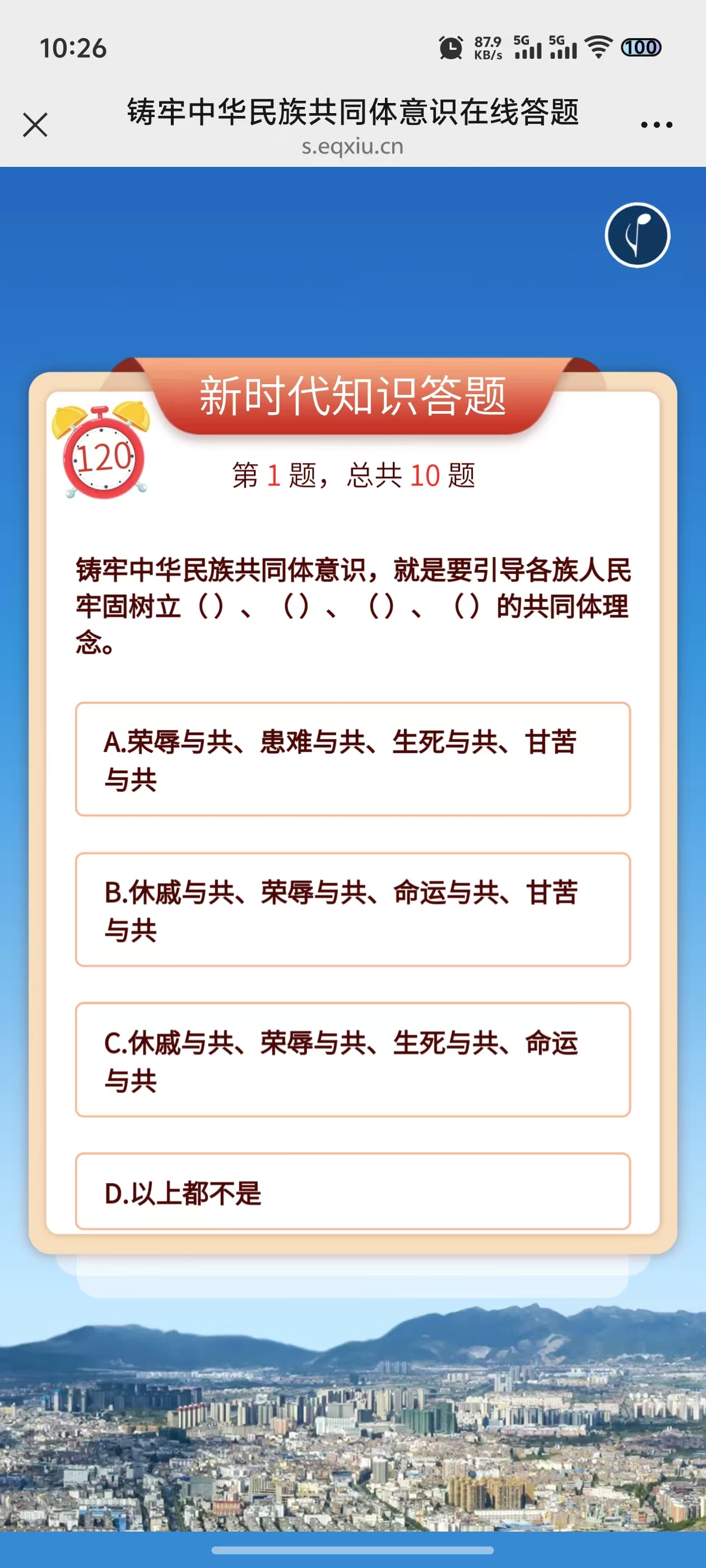Select answer A starting with 荣辱与共、患难与共
This screenshot has width=706, height=1568.
pos(352,759)
